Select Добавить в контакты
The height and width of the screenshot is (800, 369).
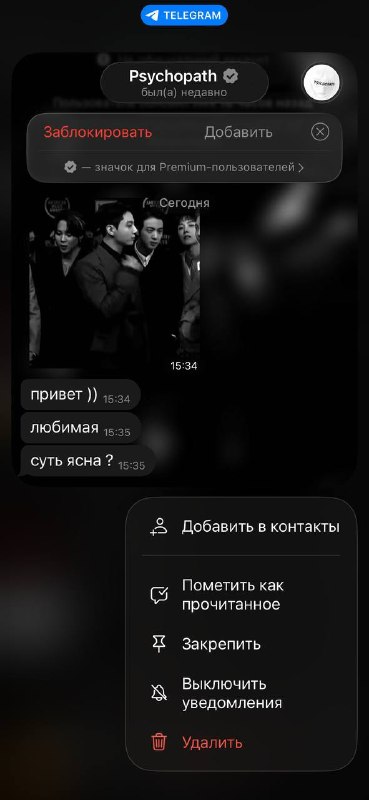241,527
